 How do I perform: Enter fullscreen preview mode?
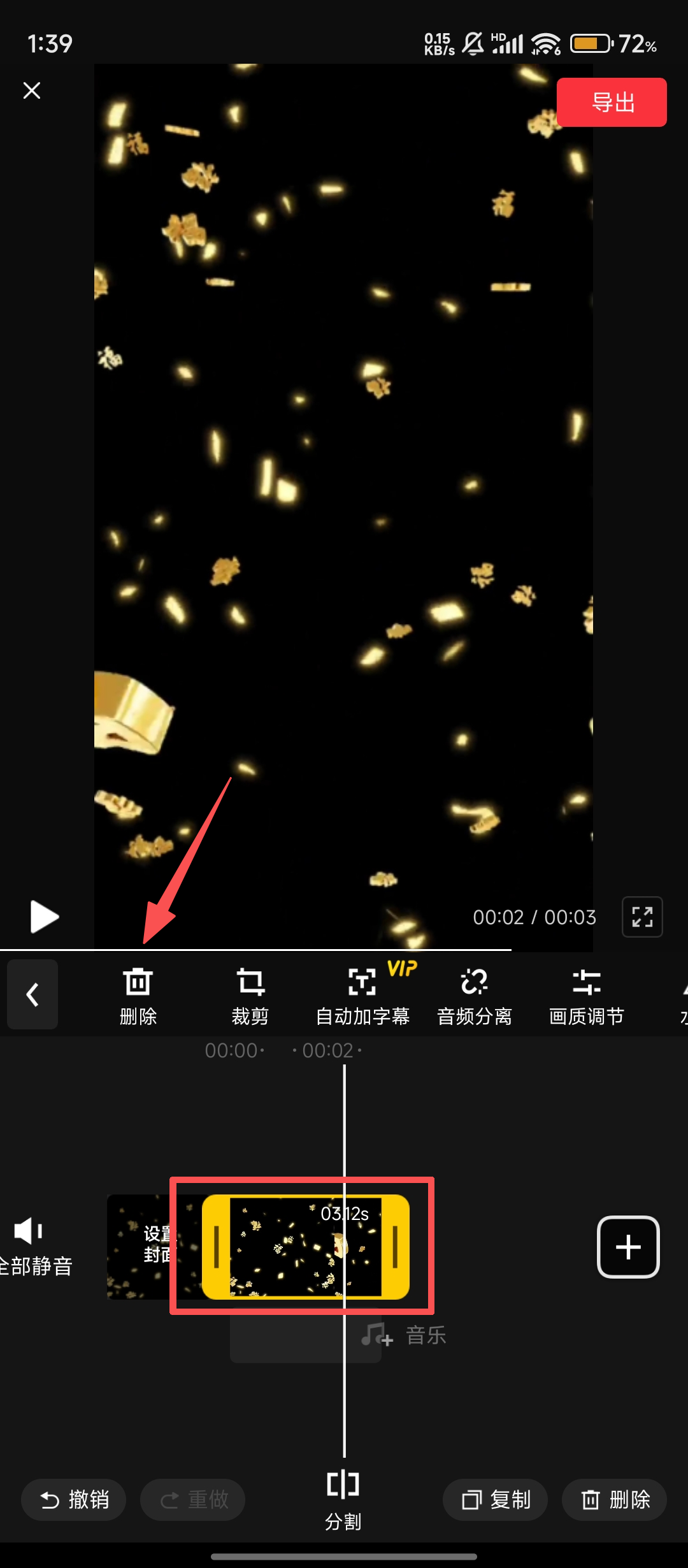(x=642, y=917)
